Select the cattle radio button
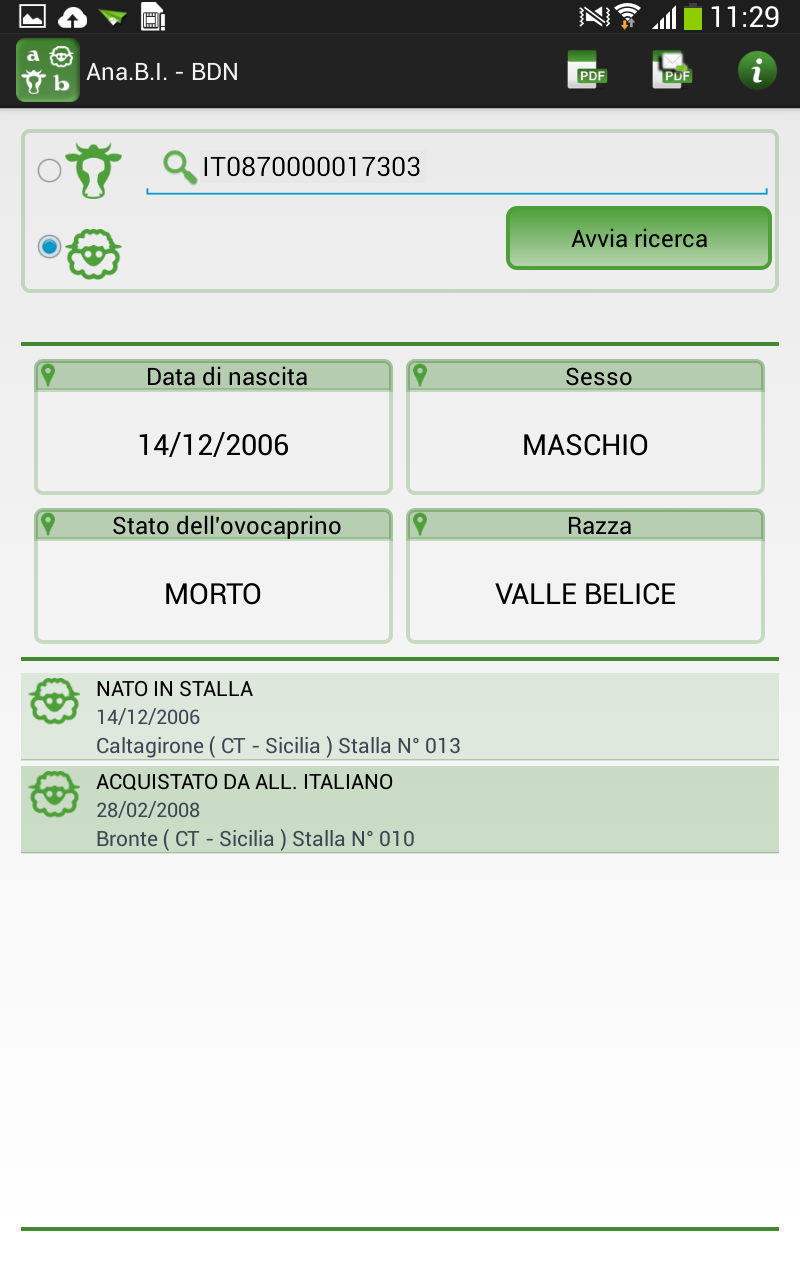Screen dimensions: 800x1280 point(49,171)
